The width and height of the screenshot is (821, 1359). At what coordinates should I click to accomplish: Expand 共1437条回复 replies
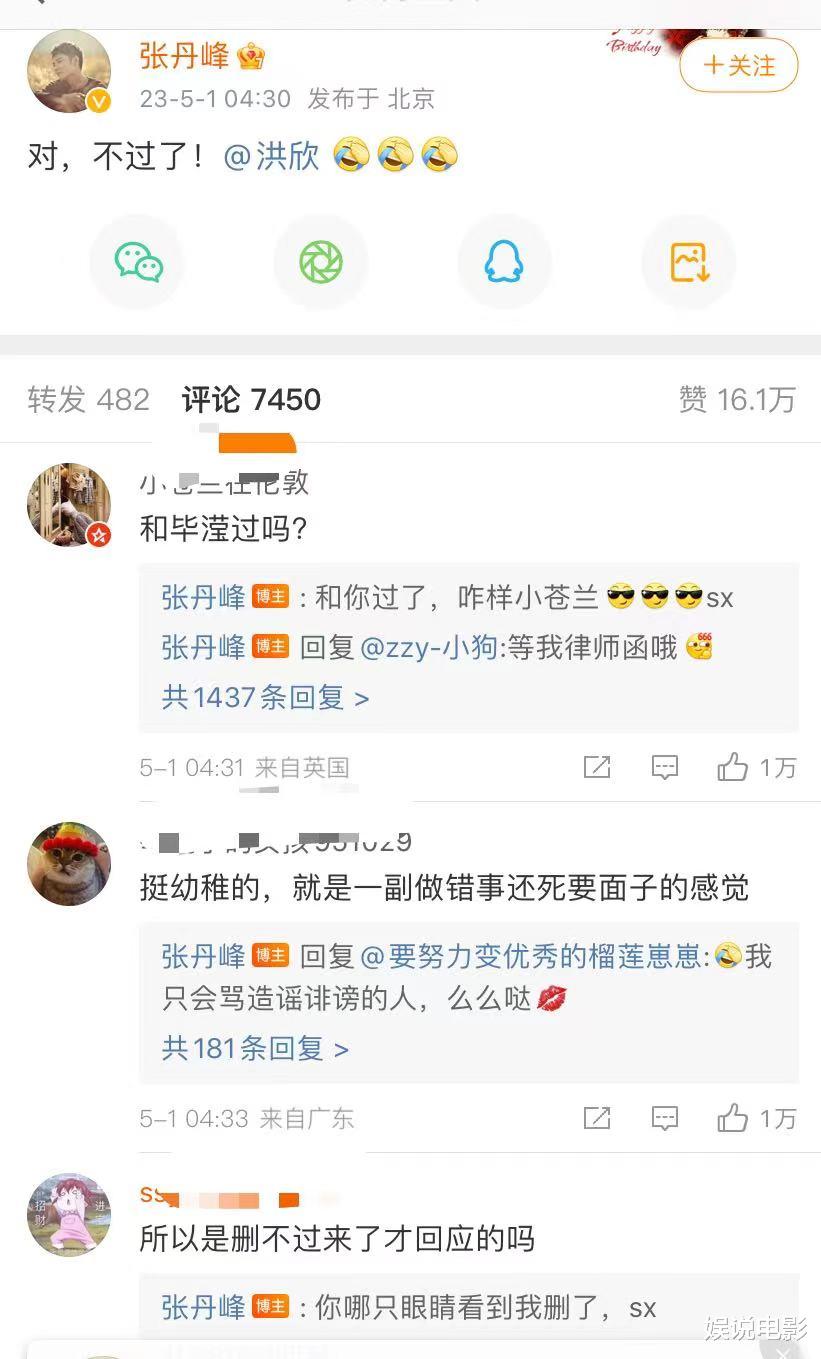(265, 697)
